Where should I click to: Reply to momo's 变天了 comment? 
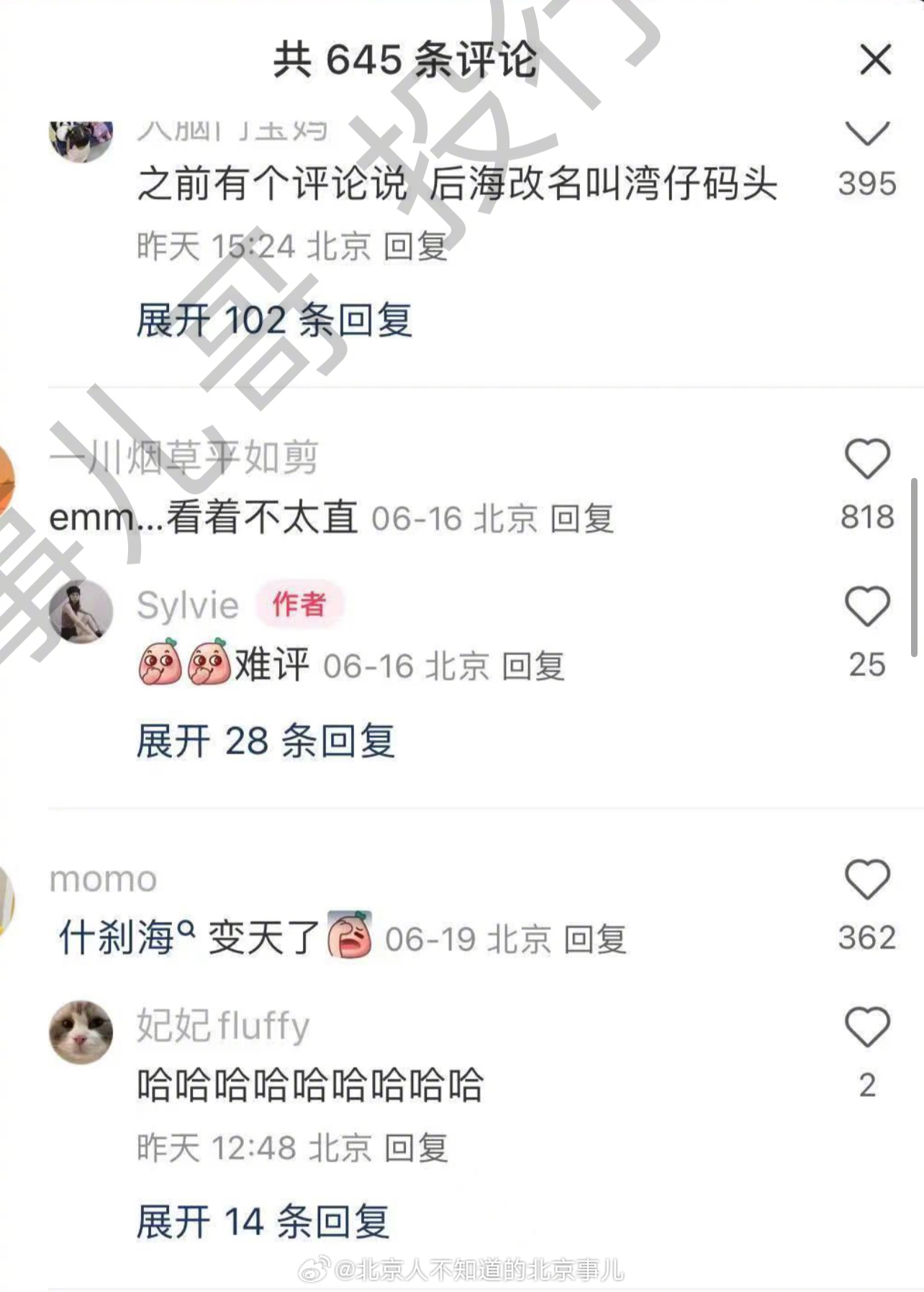594,939
